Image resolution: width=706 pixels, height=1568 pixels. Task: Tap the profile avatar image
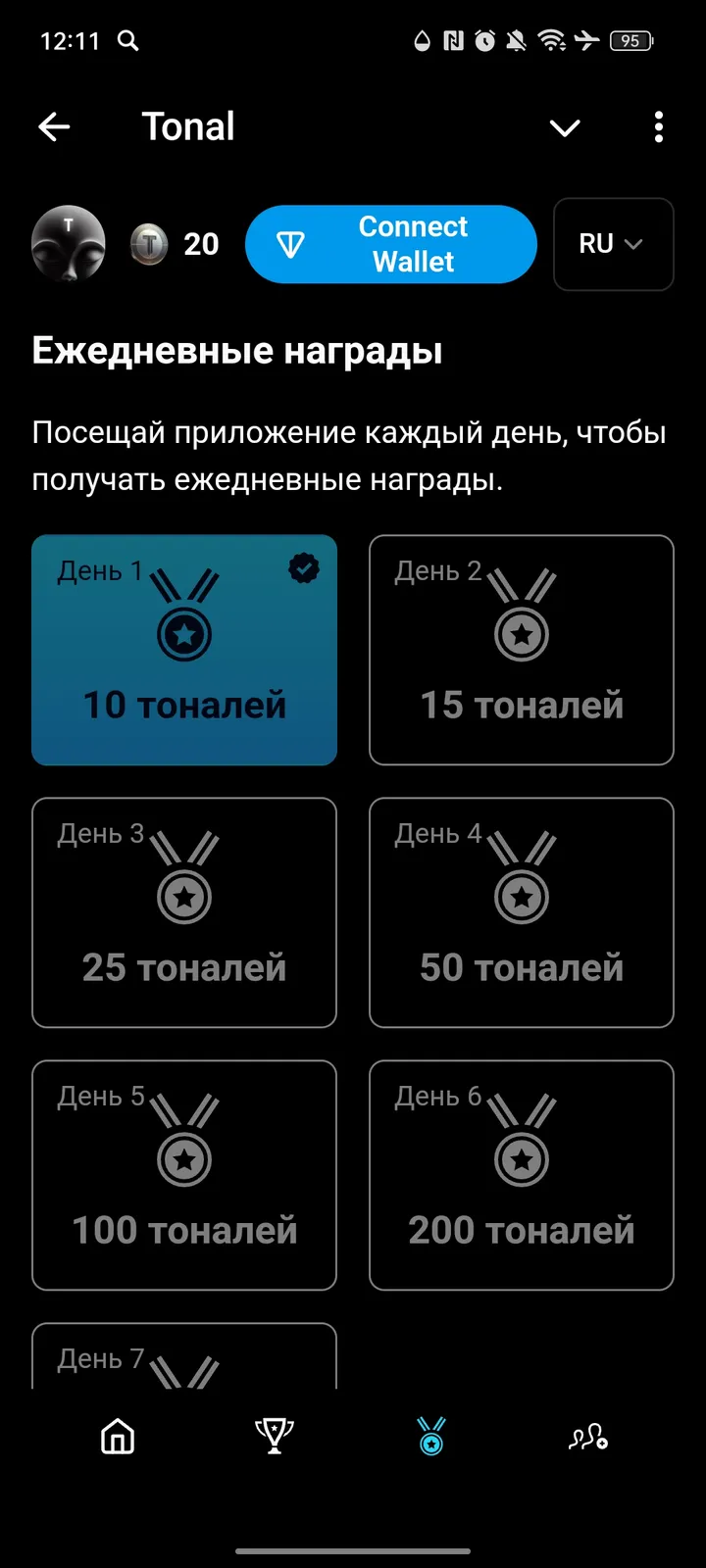click(x=69, y=244)
